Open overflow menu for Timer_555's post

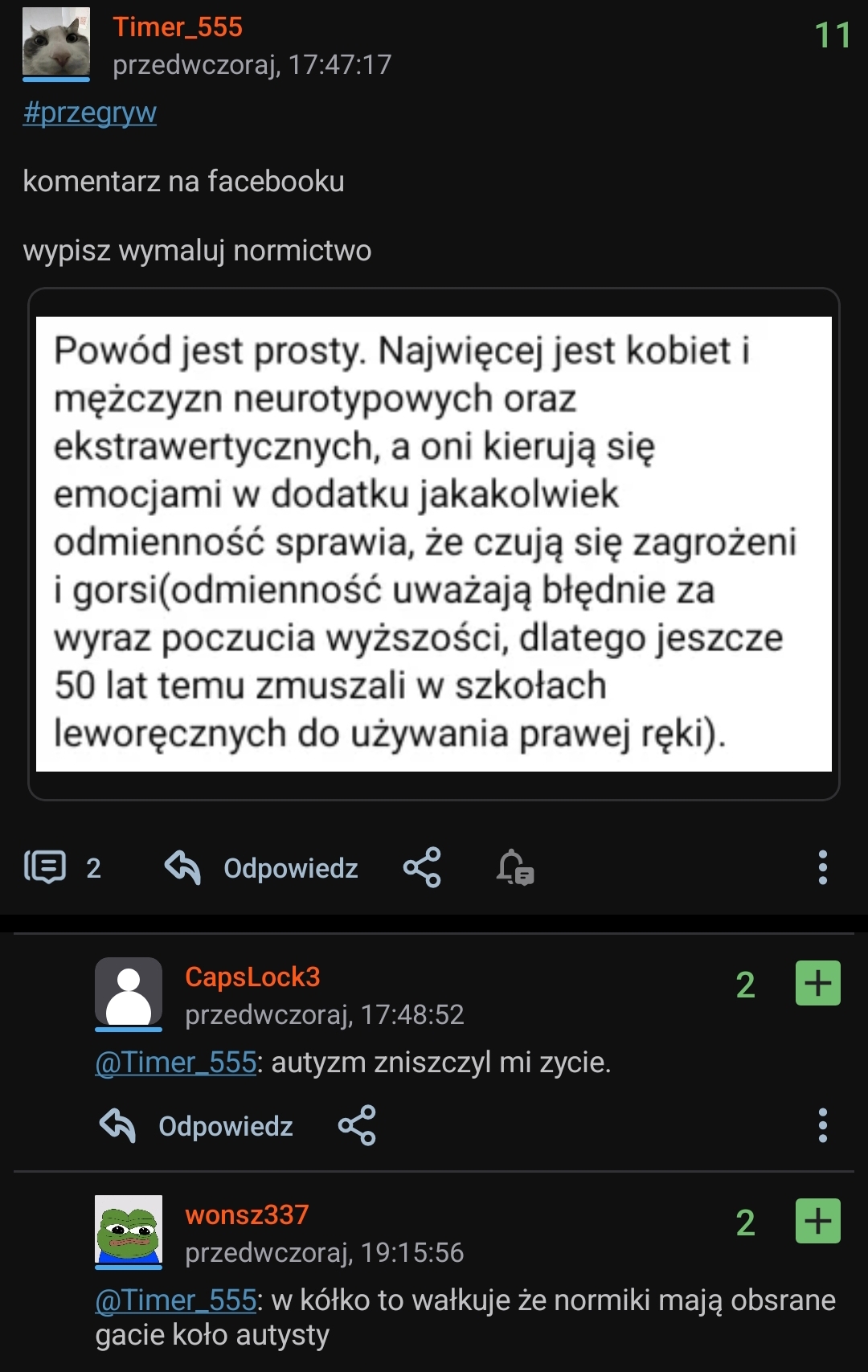(822, 868)
